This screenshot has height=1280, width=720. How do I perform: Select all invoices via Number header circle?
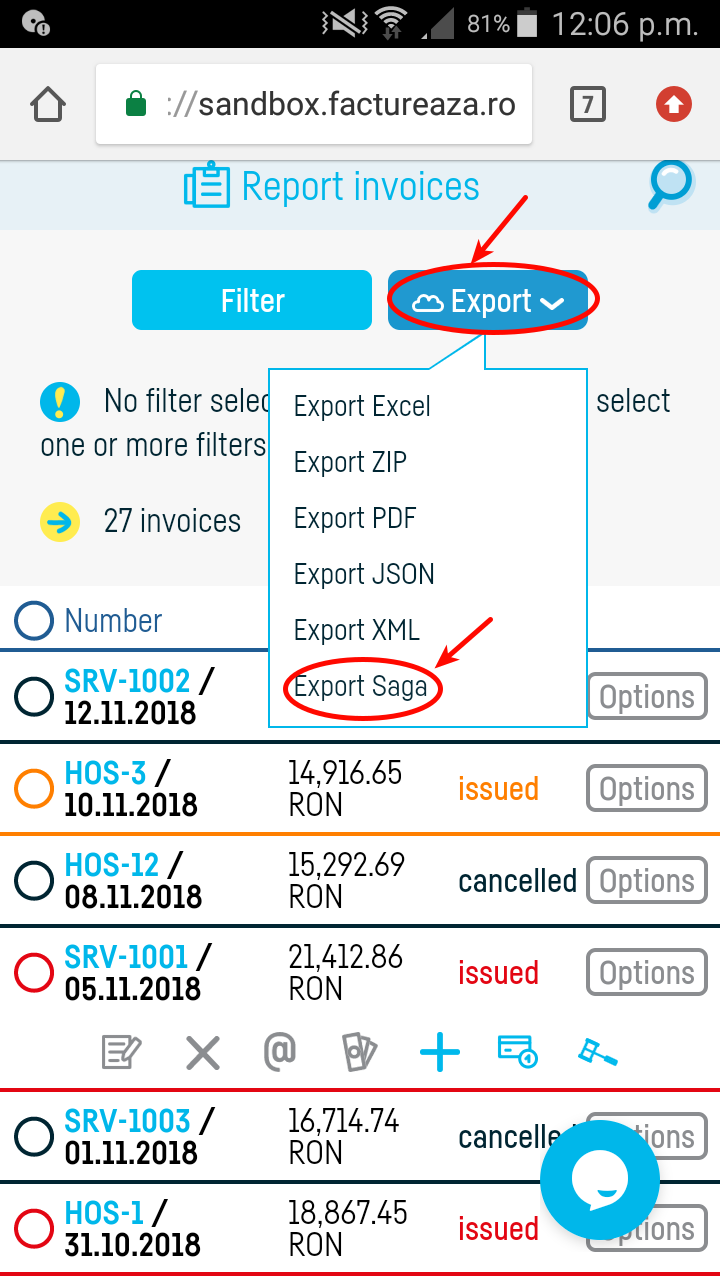33,621
